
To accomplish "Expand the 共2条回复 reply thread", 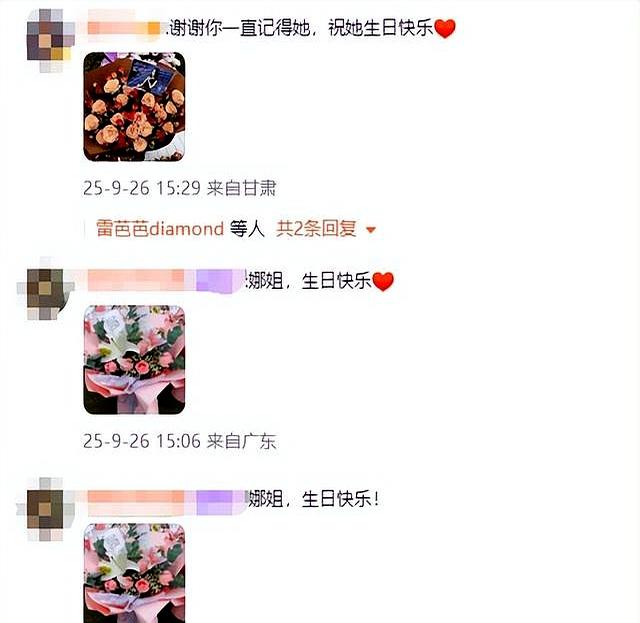I will pos(325,229).
